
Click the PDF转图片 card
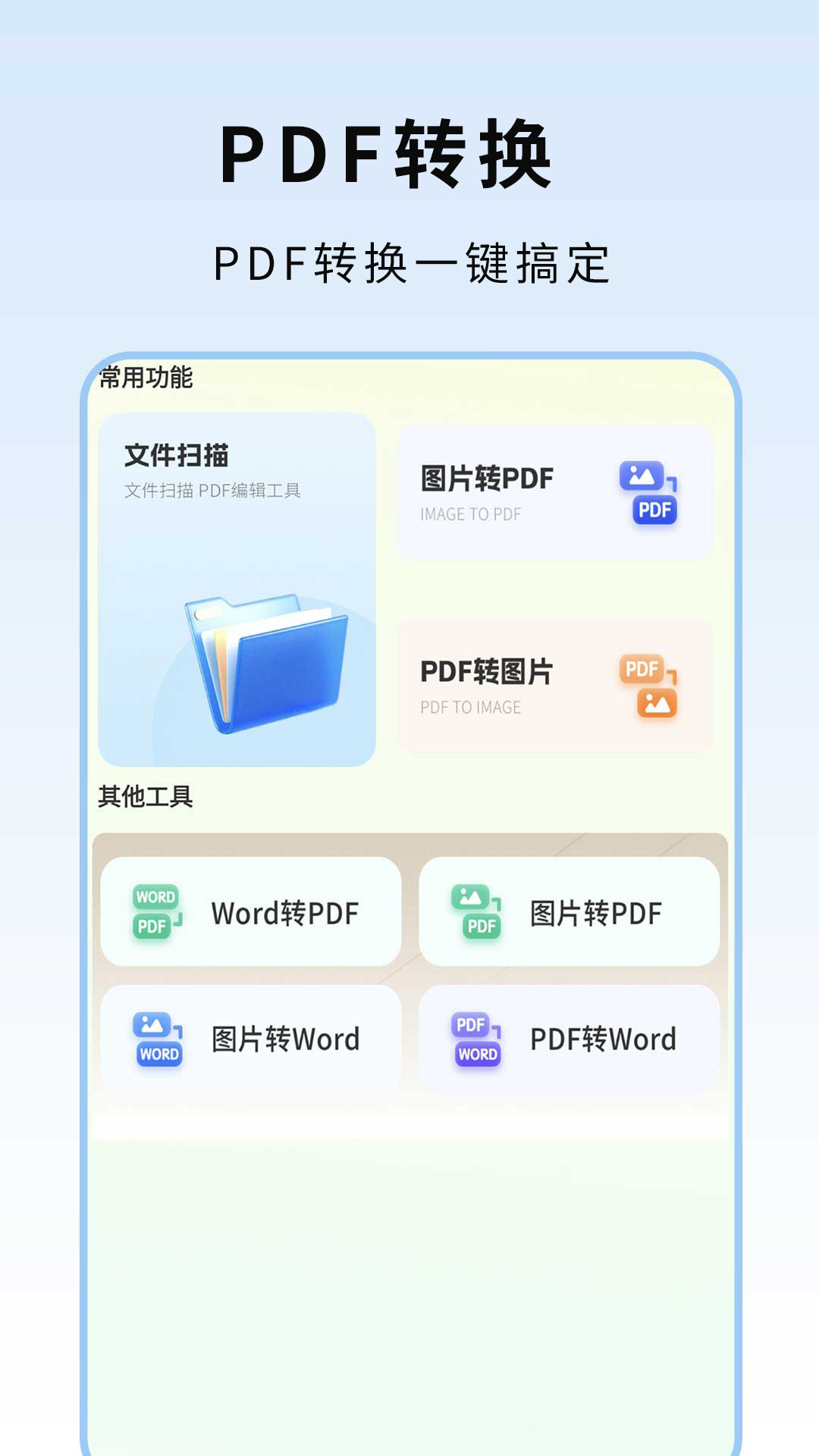[554, 685]
